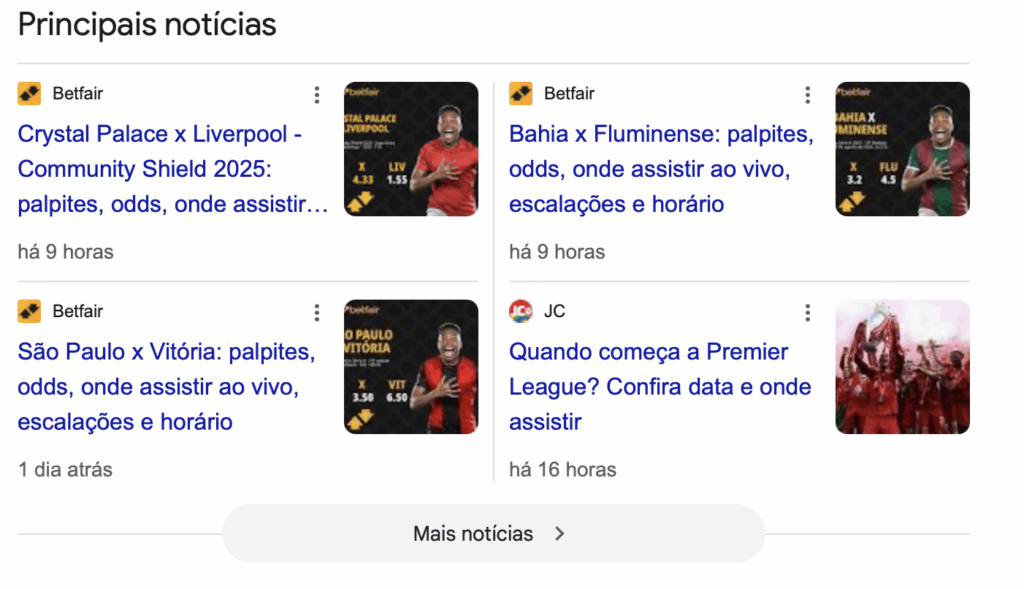Show more with 'Mais notícias'
Image resolution: width=1024 pixels, height=589 pixels.
pos(493,534)
